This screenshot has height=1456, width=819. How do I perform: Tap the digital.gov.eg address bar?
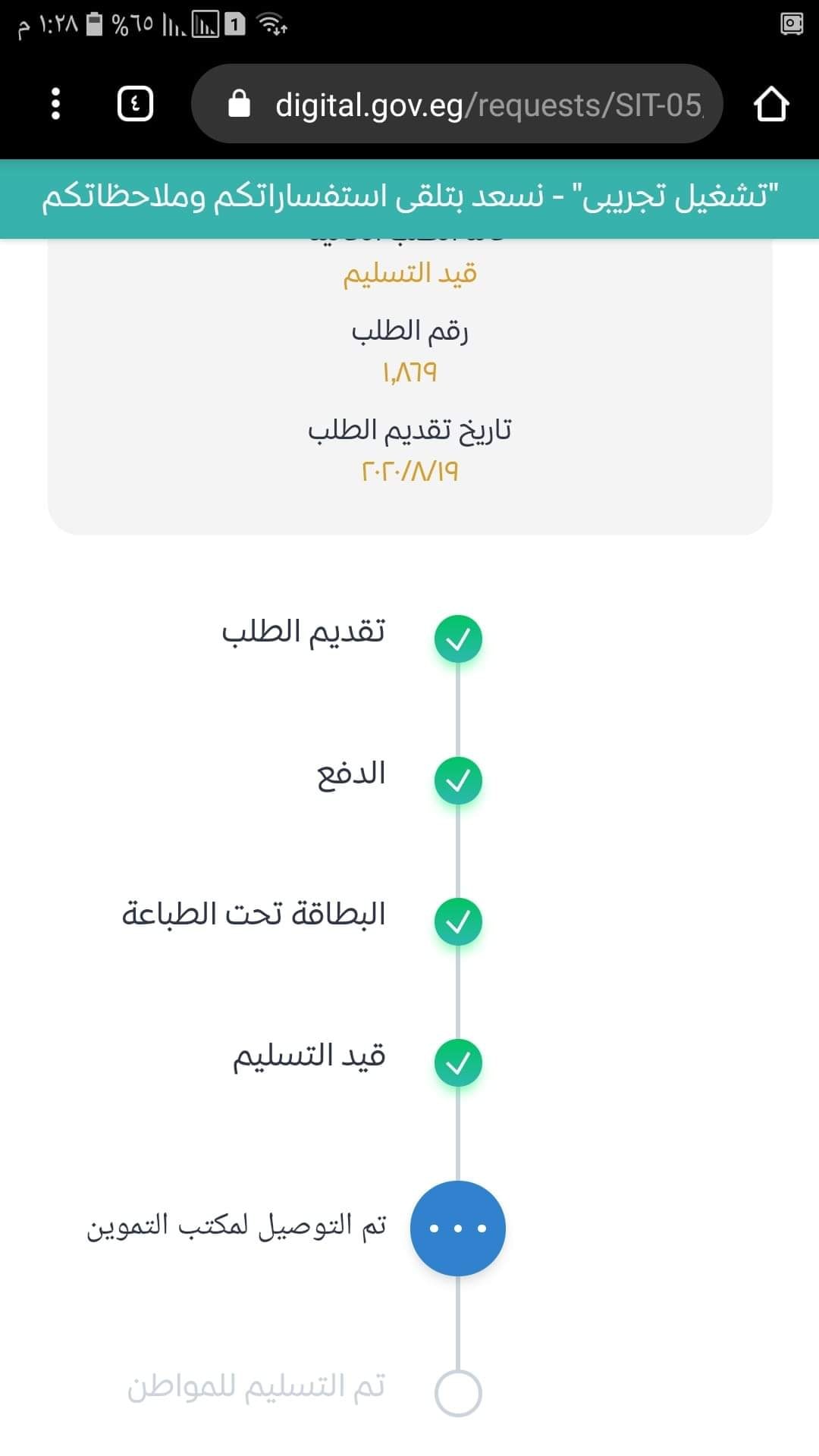[x=457, y=104]
